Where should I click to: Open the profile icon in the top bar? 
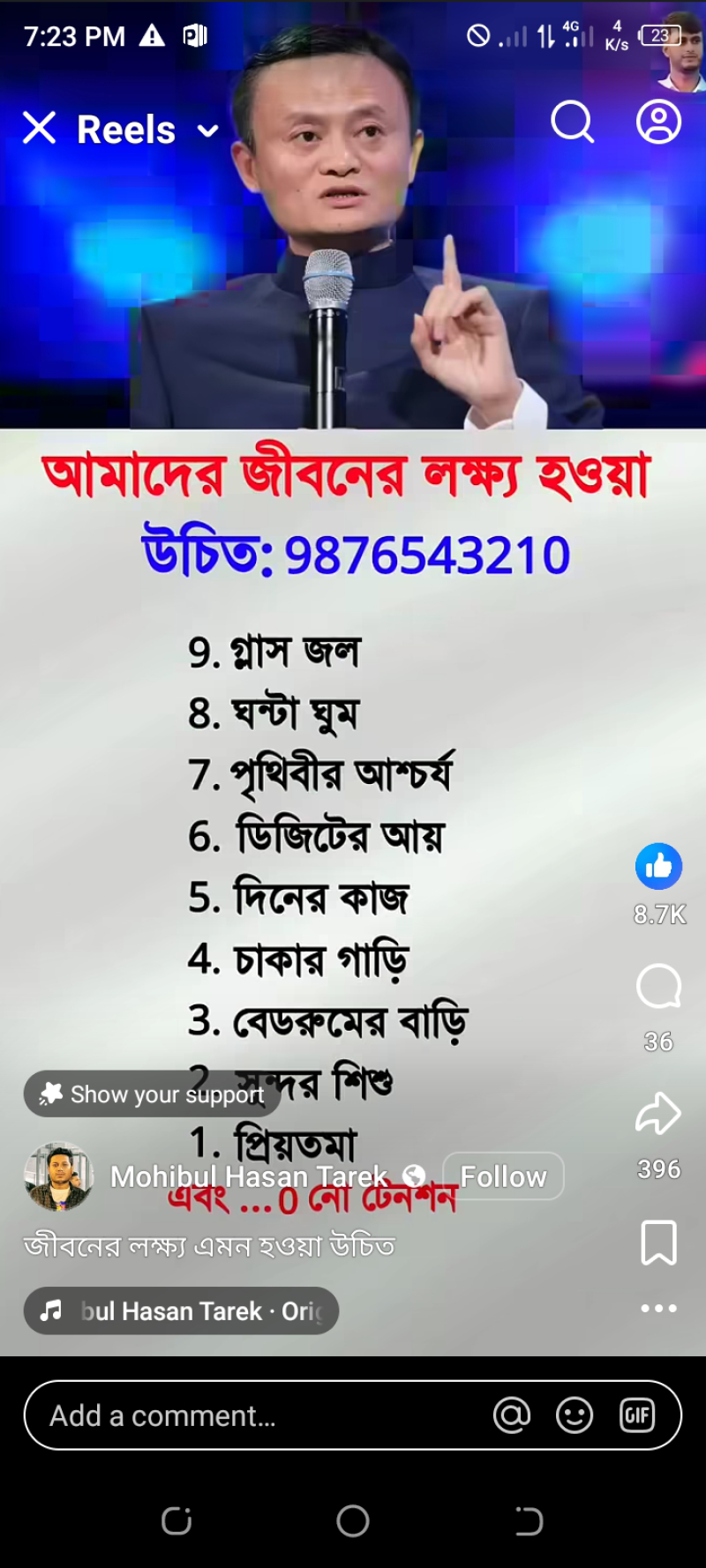tap(658, 122)
